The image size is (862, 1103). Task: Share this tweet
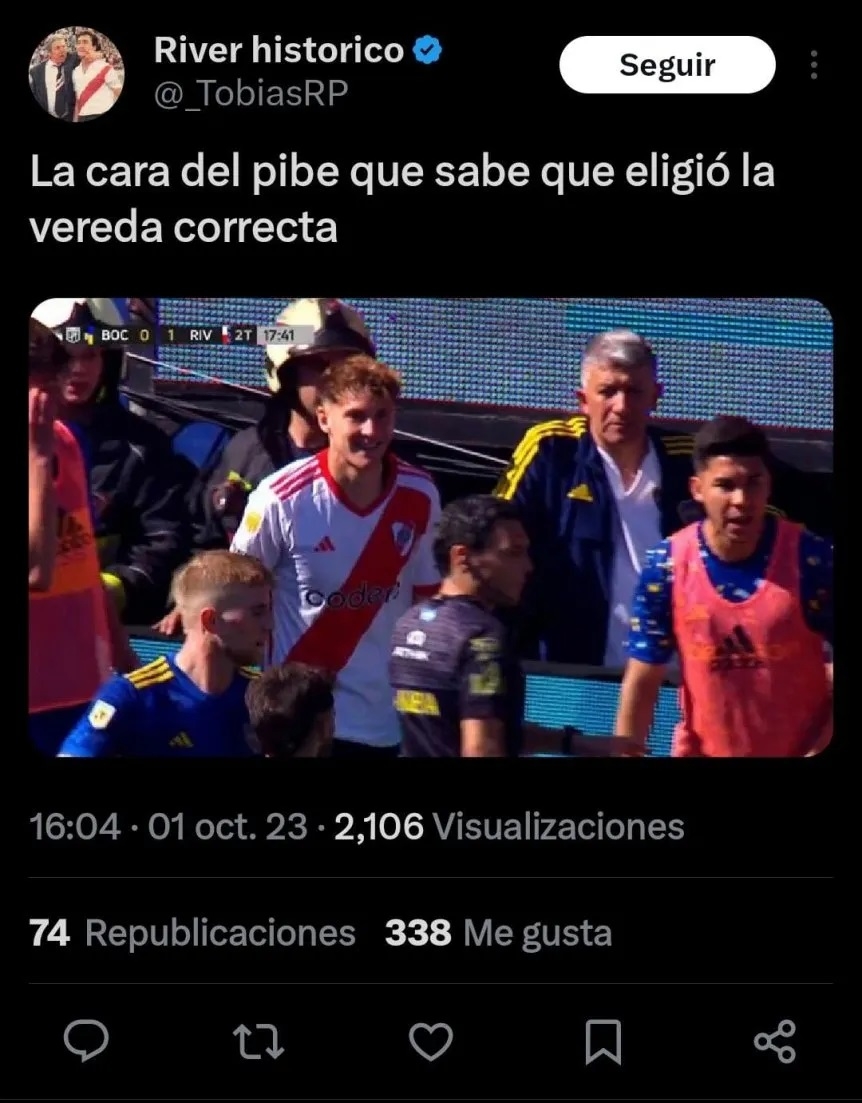point(775,1041)
